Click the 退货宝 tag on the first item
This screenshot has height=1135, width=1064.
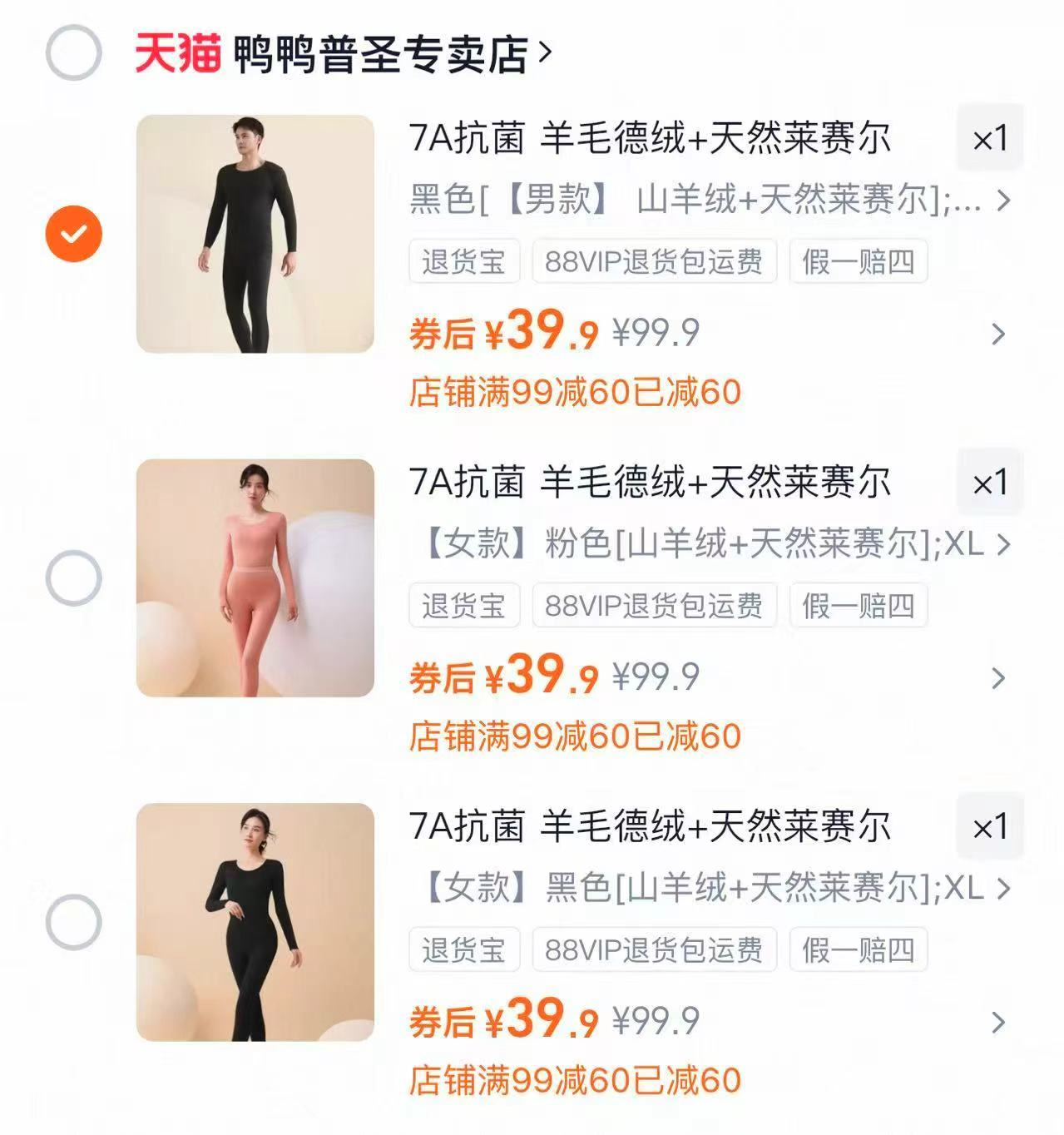tap(463, 262)
